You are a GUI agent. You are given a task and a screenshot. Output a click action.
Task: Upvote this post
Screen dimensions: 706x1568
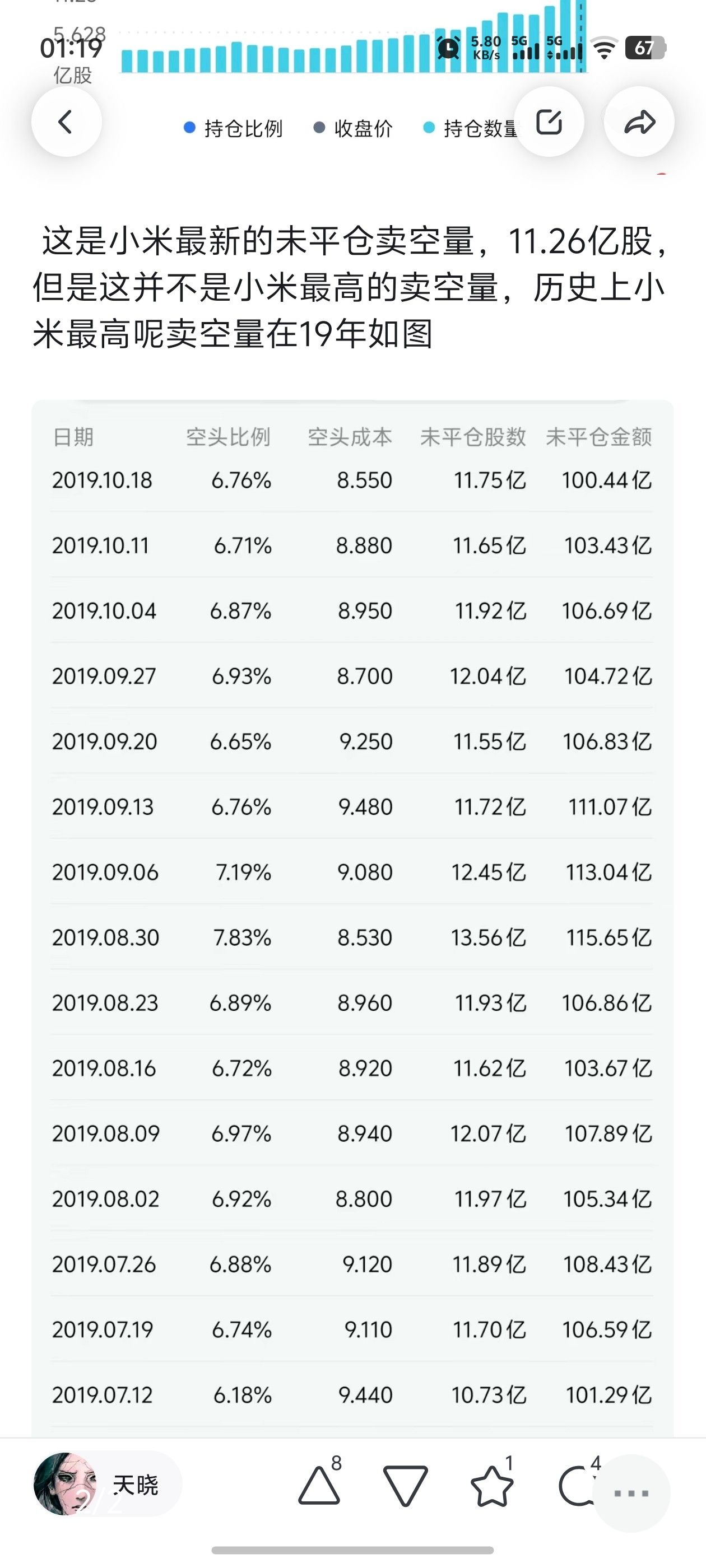[319, 1485]
